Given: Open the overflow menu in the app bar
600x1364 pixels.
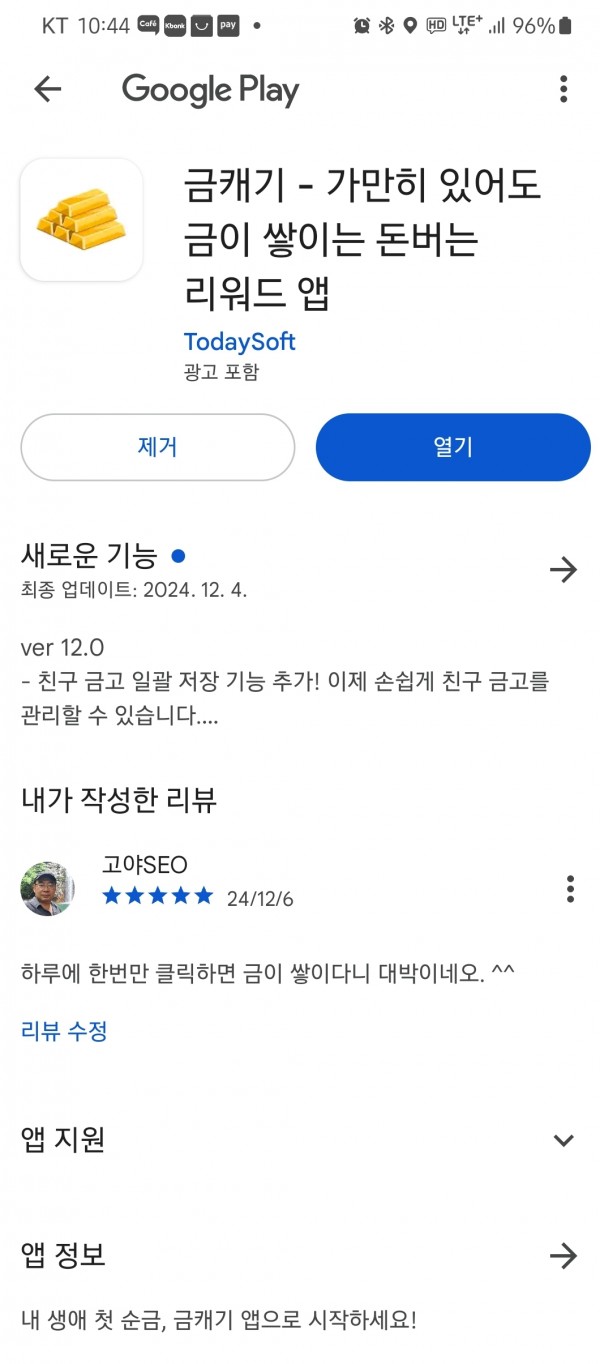Looking at the screenshot, I should point(564,89).
